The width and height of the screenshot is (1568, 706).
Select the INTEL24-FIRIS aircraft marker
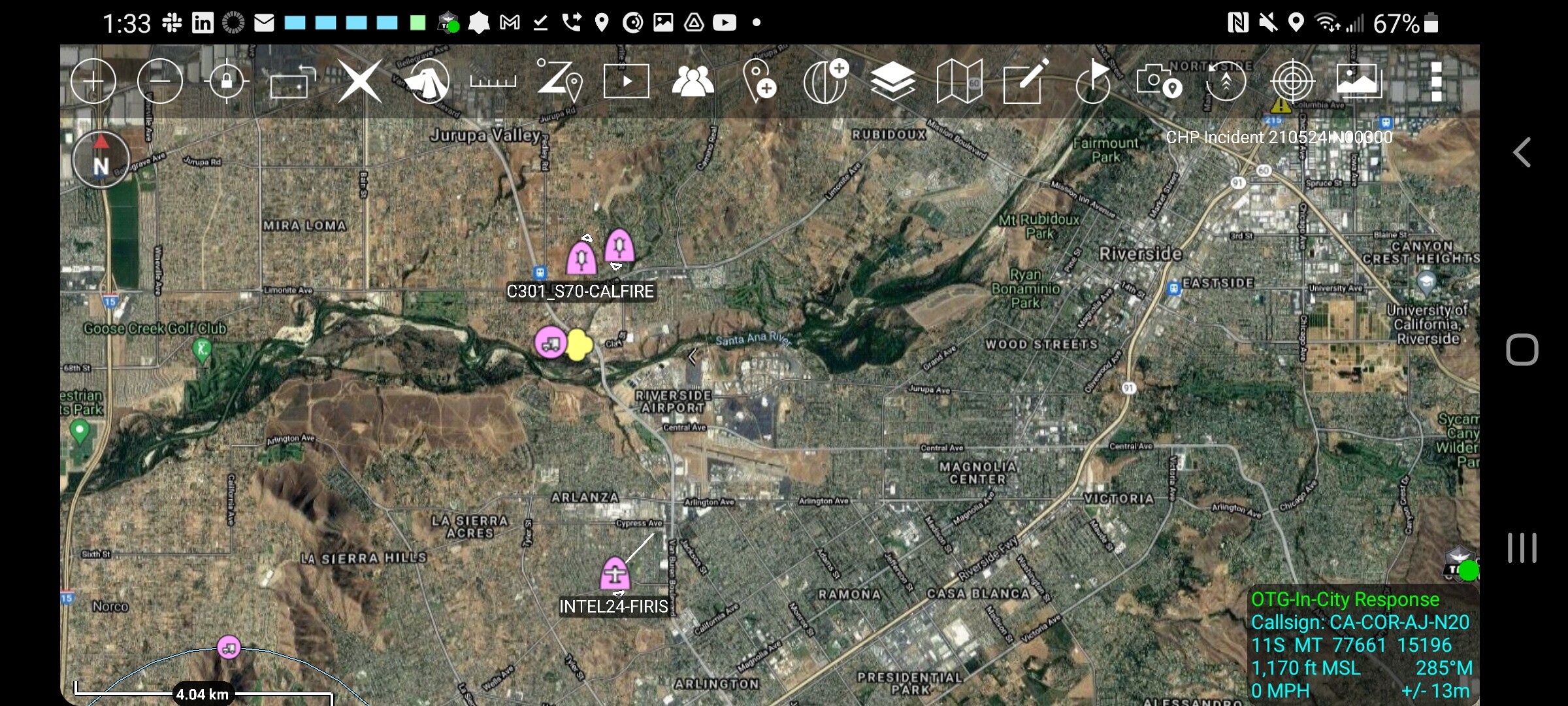click(x=615, y=575)
